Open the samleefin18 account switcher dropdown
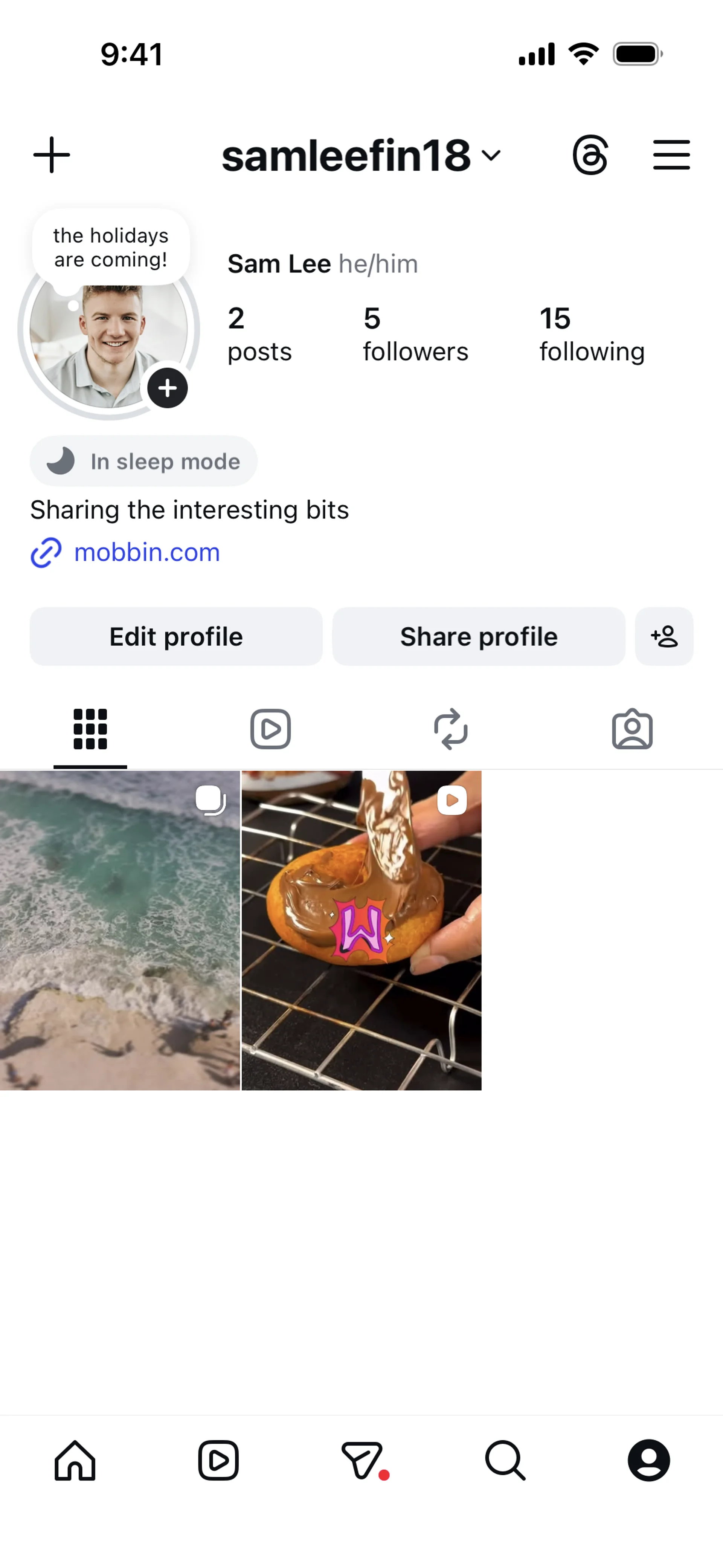 [x=361, y=156]
